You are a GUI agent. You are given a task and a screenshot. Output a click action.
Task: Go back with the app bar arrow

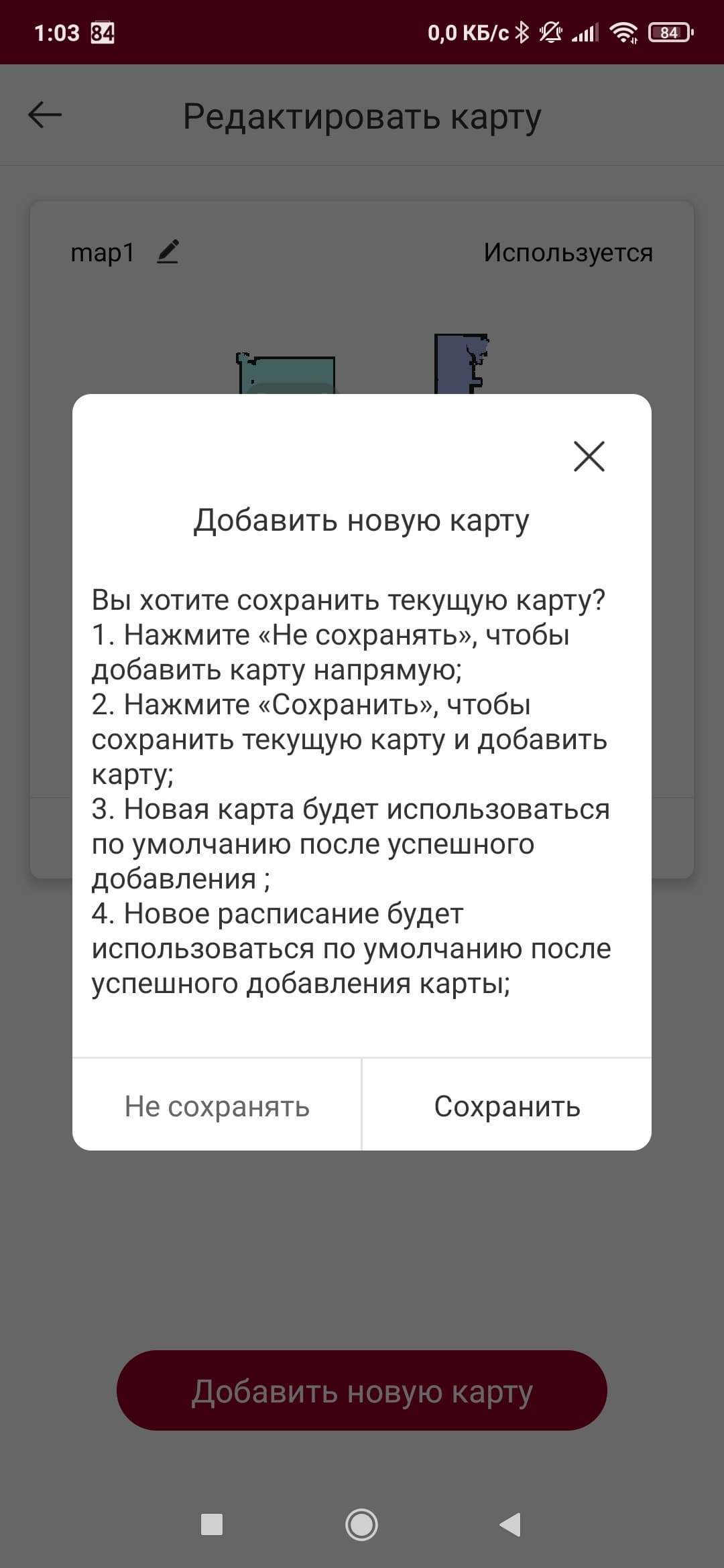[x=45, y=115]
